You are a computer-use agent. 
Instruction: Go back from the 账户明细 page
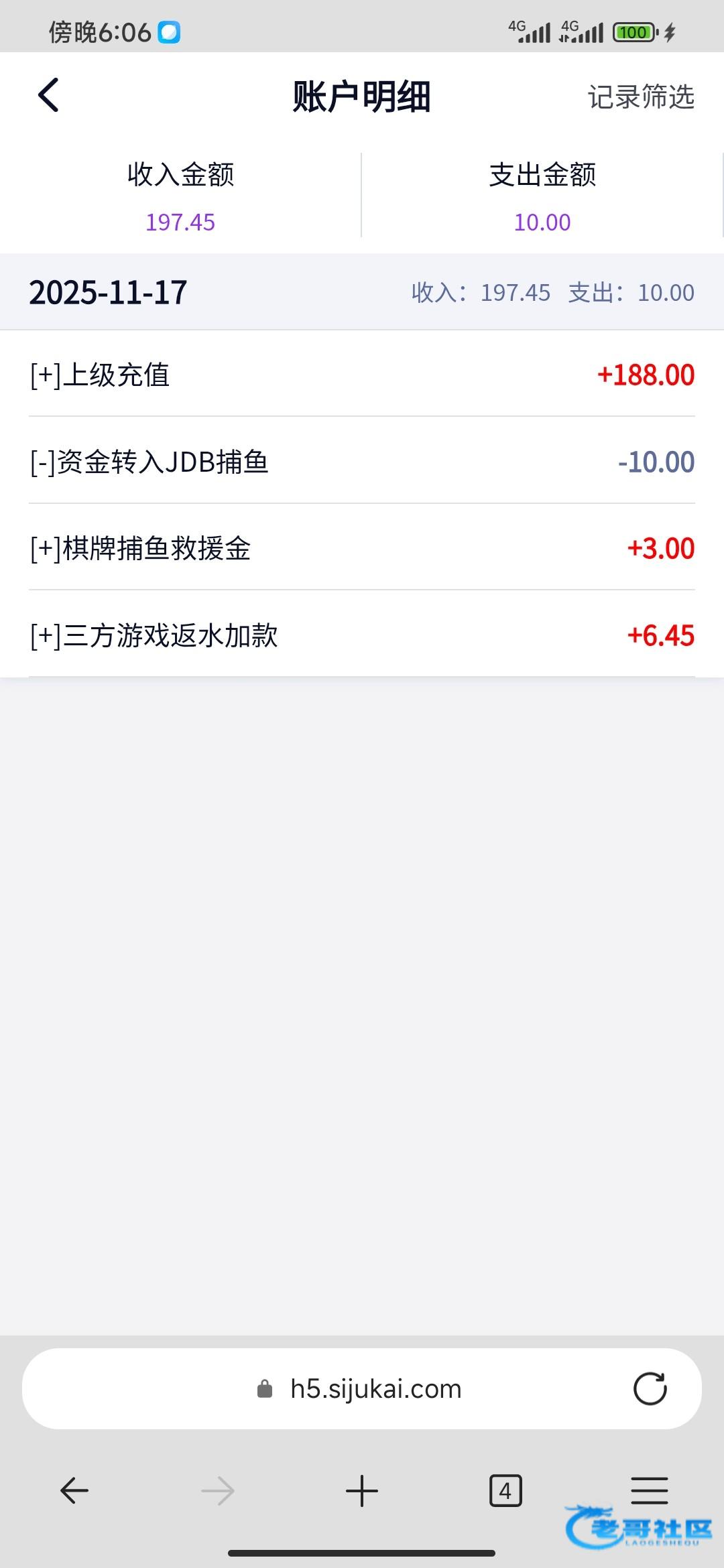[48, 95]
